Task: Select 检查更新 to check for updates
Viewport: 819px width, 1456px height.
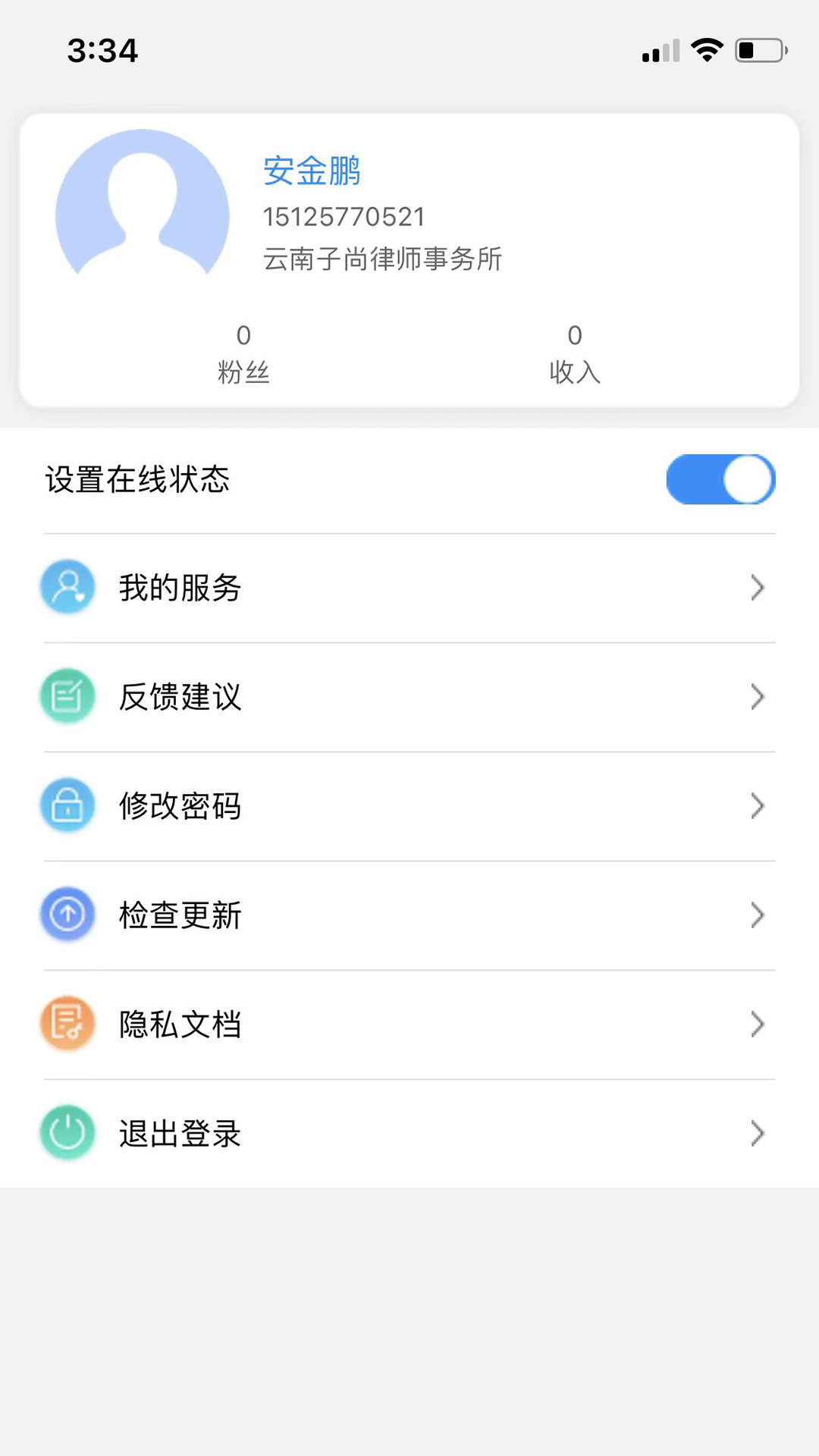Action: tap(409, 915)
